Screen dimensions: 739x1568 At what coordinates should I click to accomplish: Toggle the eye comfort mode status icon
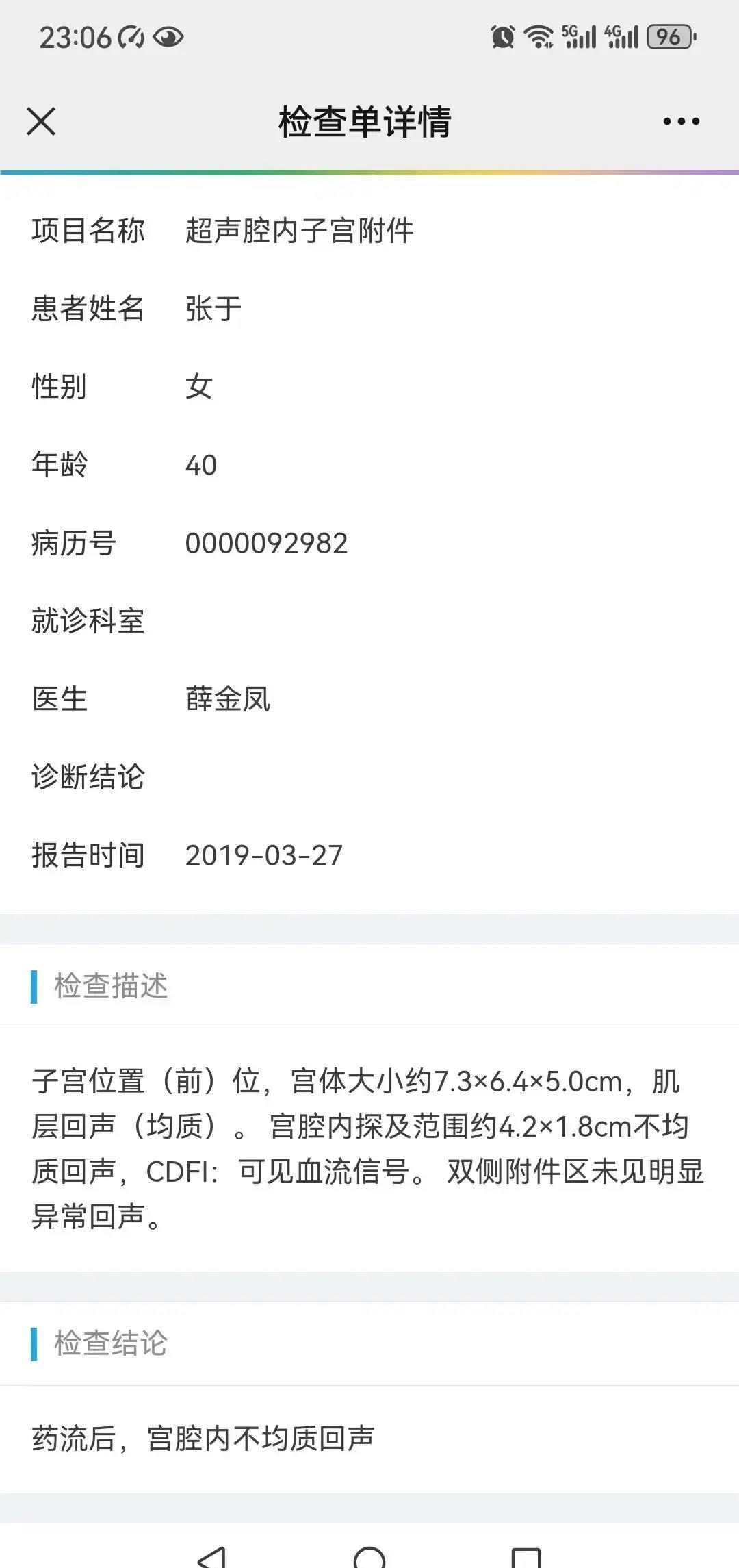169,38
